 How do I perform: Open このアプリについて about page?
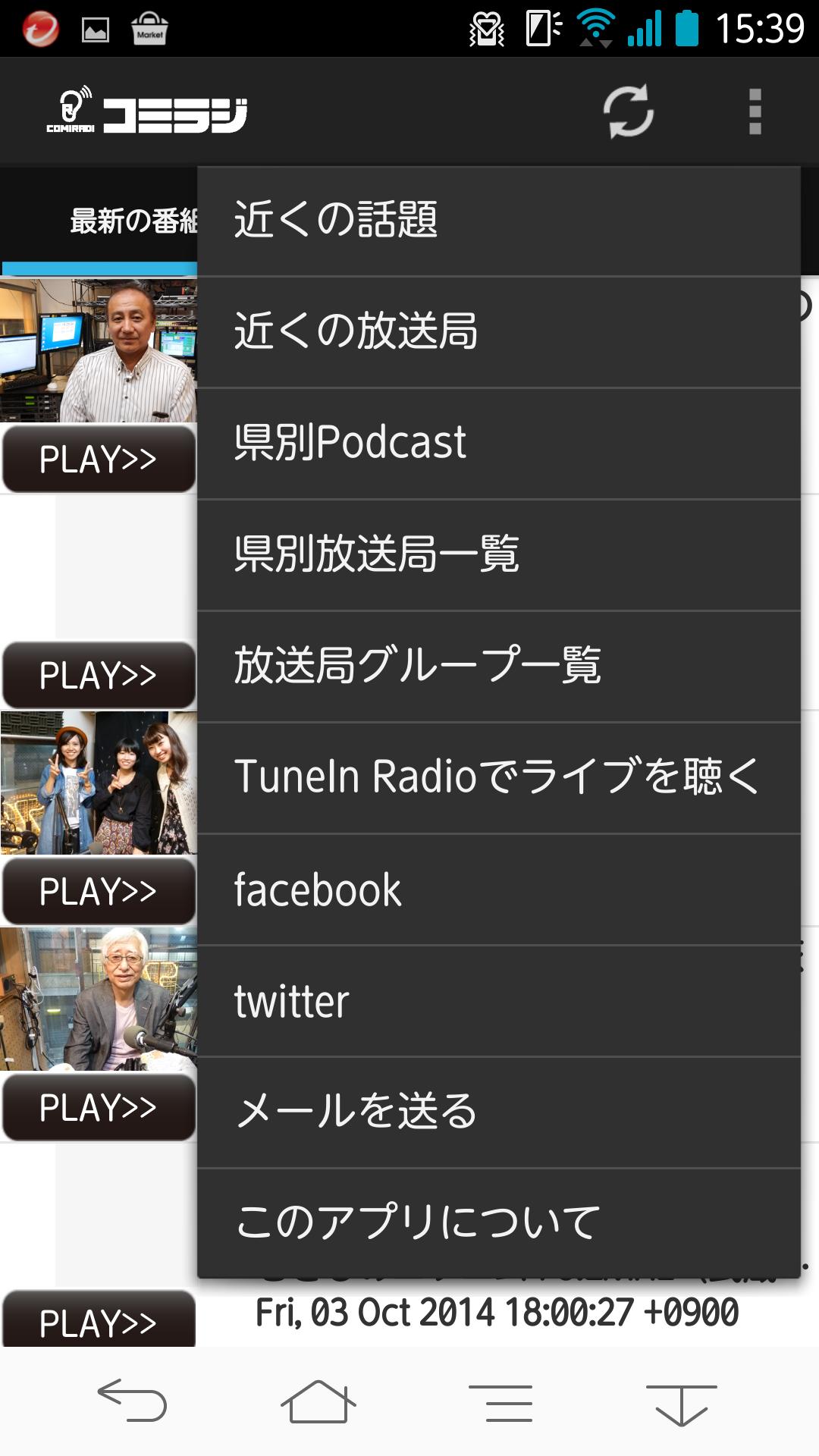click(x=498, y=1222)
